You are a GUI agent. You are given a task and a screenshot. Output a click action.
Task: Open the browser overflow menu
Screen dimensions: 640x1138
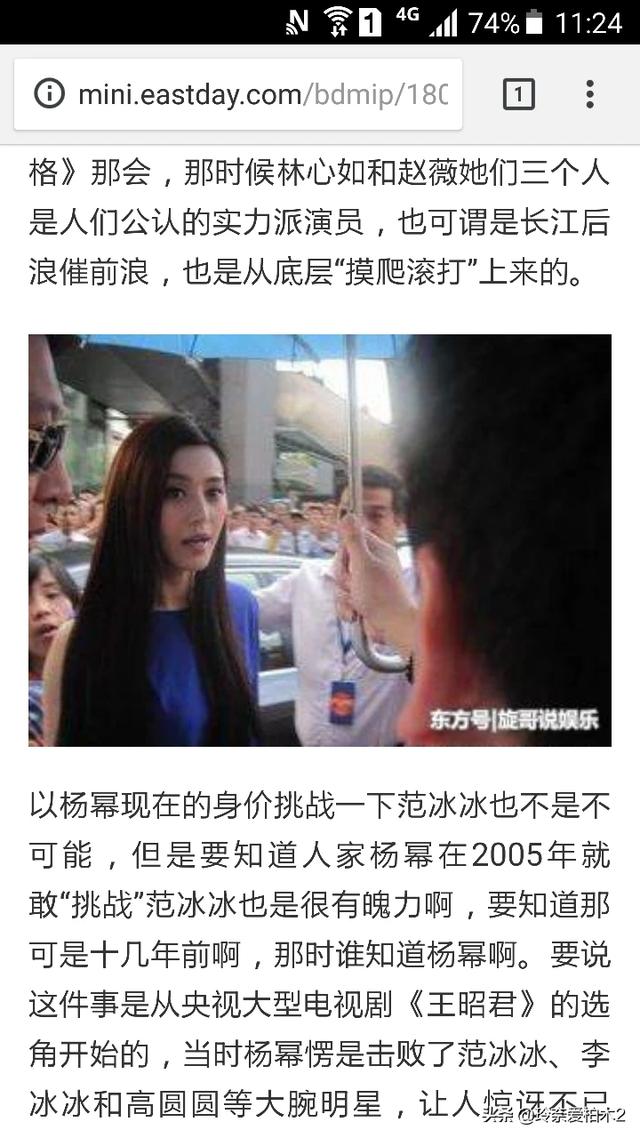click(x=590, y=94)
